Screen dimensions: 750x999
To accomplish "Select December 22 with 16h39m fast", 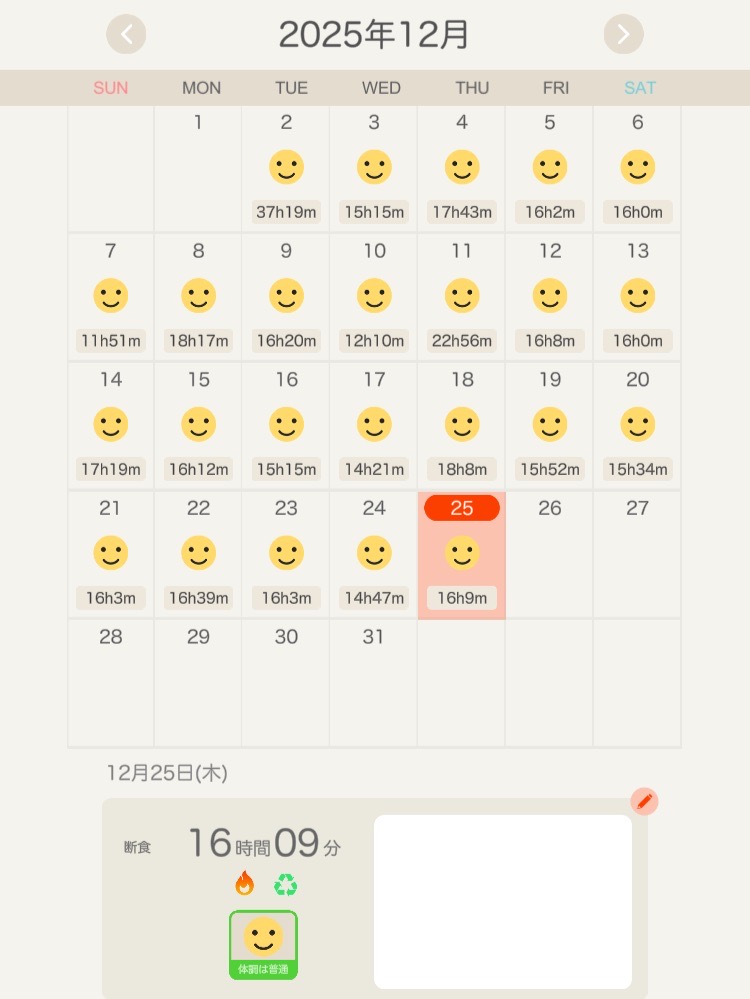I will [x=198, y=555].
